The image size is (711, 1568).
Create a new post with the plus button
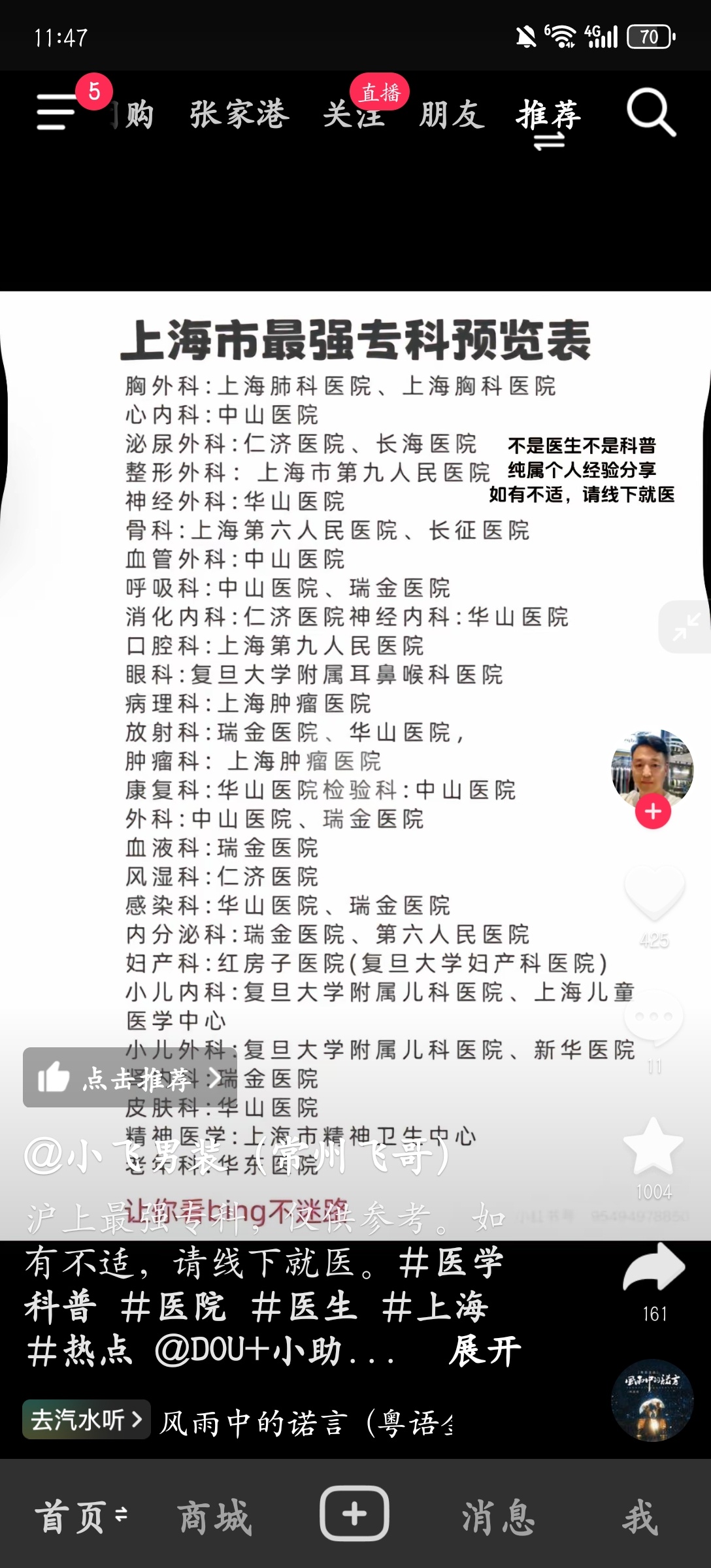pos(354,1513)
